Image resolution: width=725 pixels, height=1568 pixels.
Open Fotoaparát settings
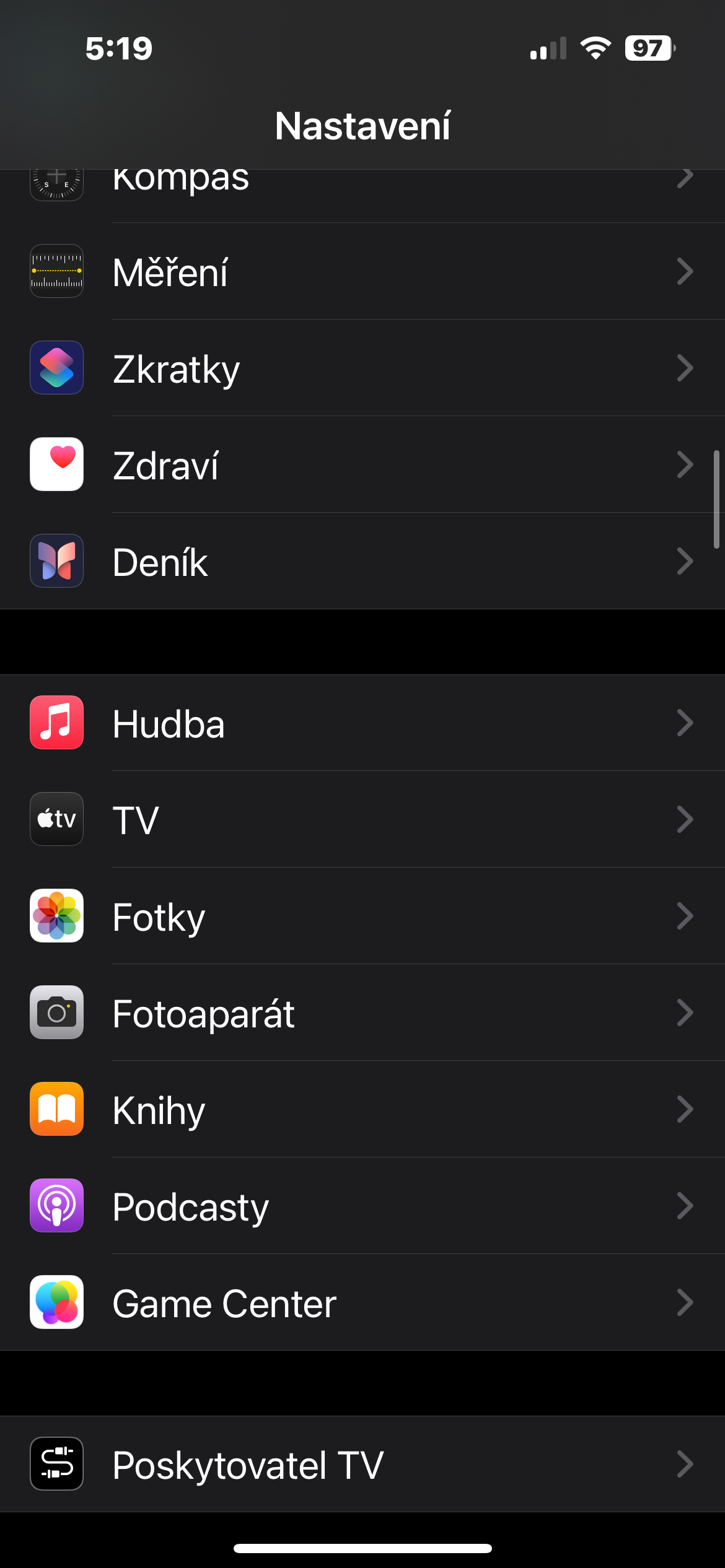(x=362, y=1013)
